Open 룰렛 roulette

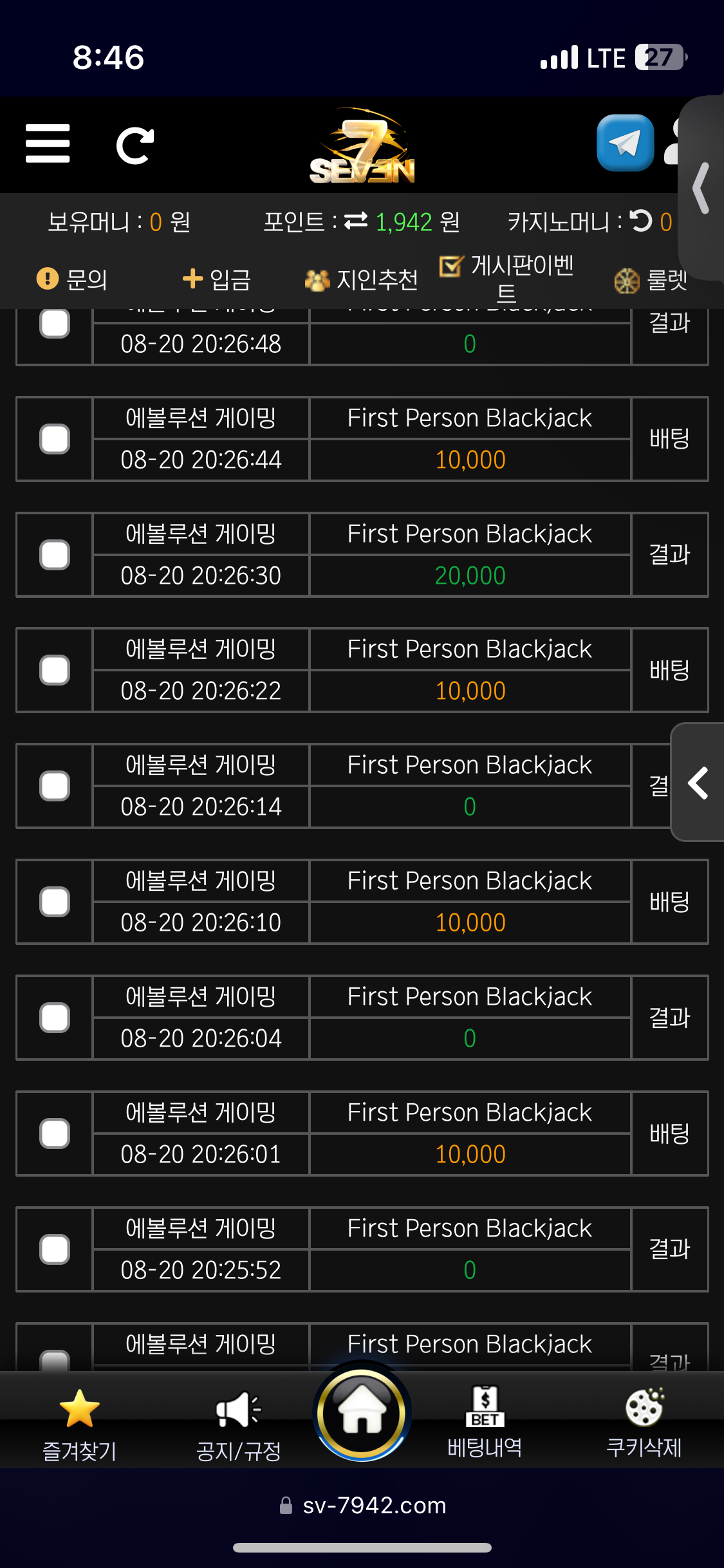coord(651,280)
